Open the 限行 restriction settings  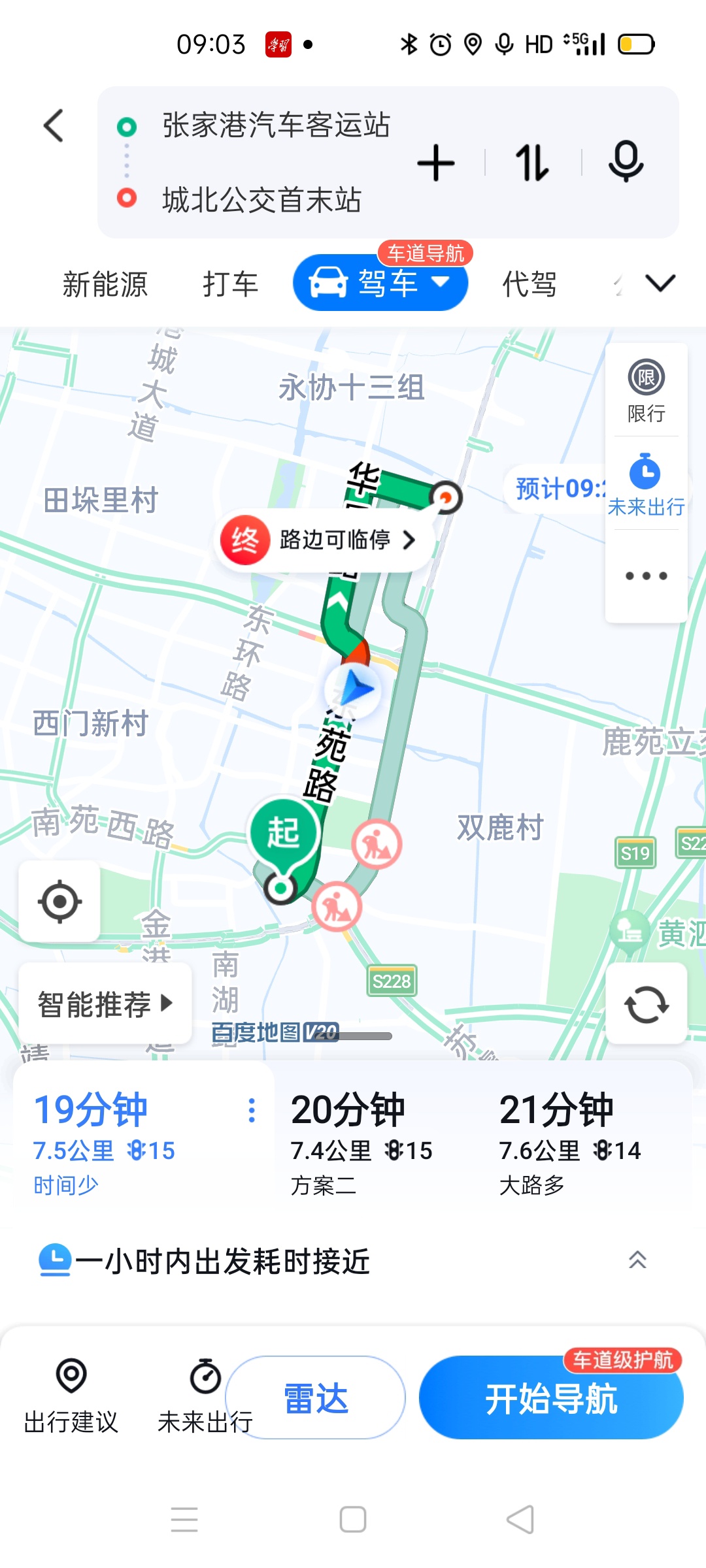coord(646,391)
